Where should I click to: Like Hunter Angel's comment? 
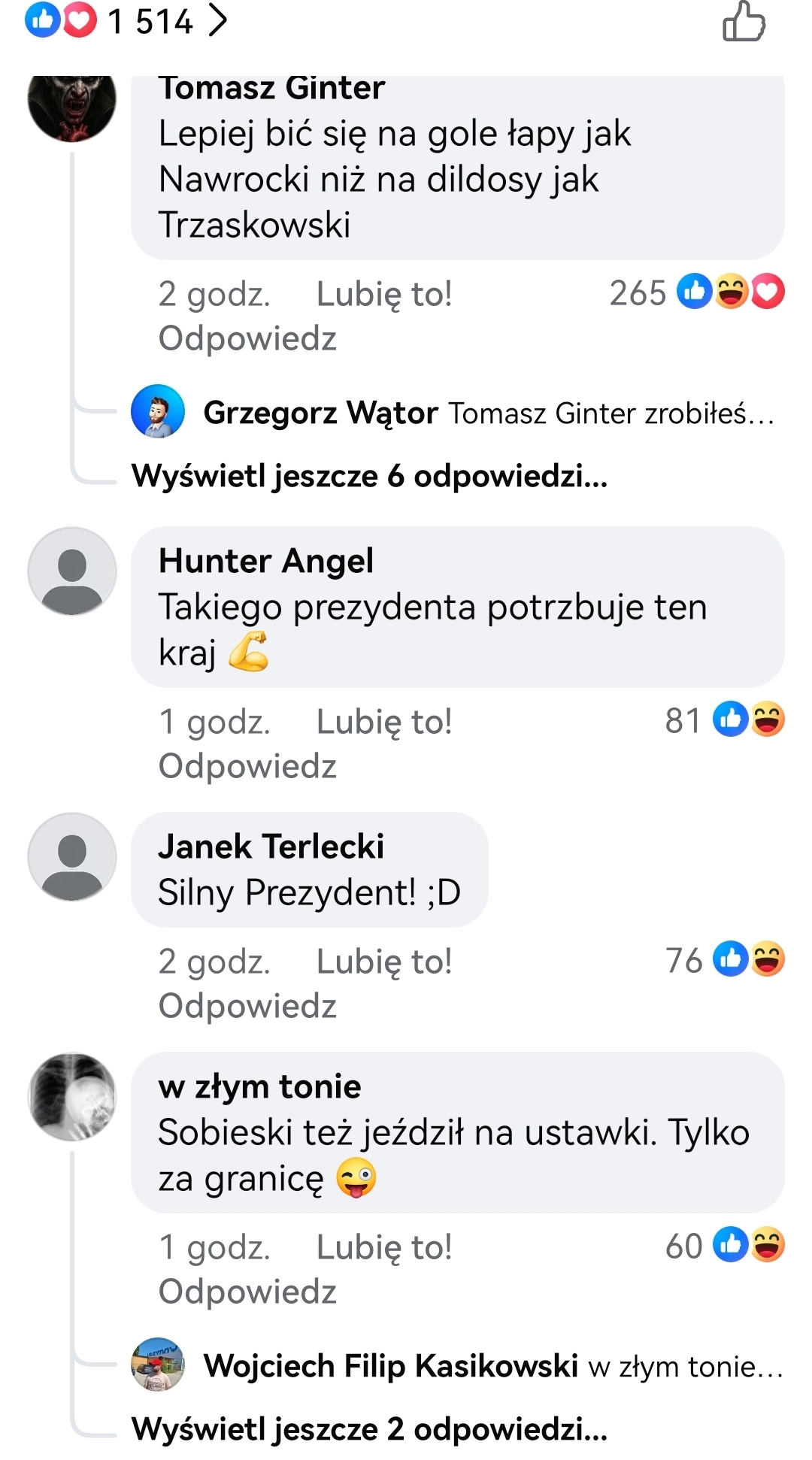tap(383, 722)
